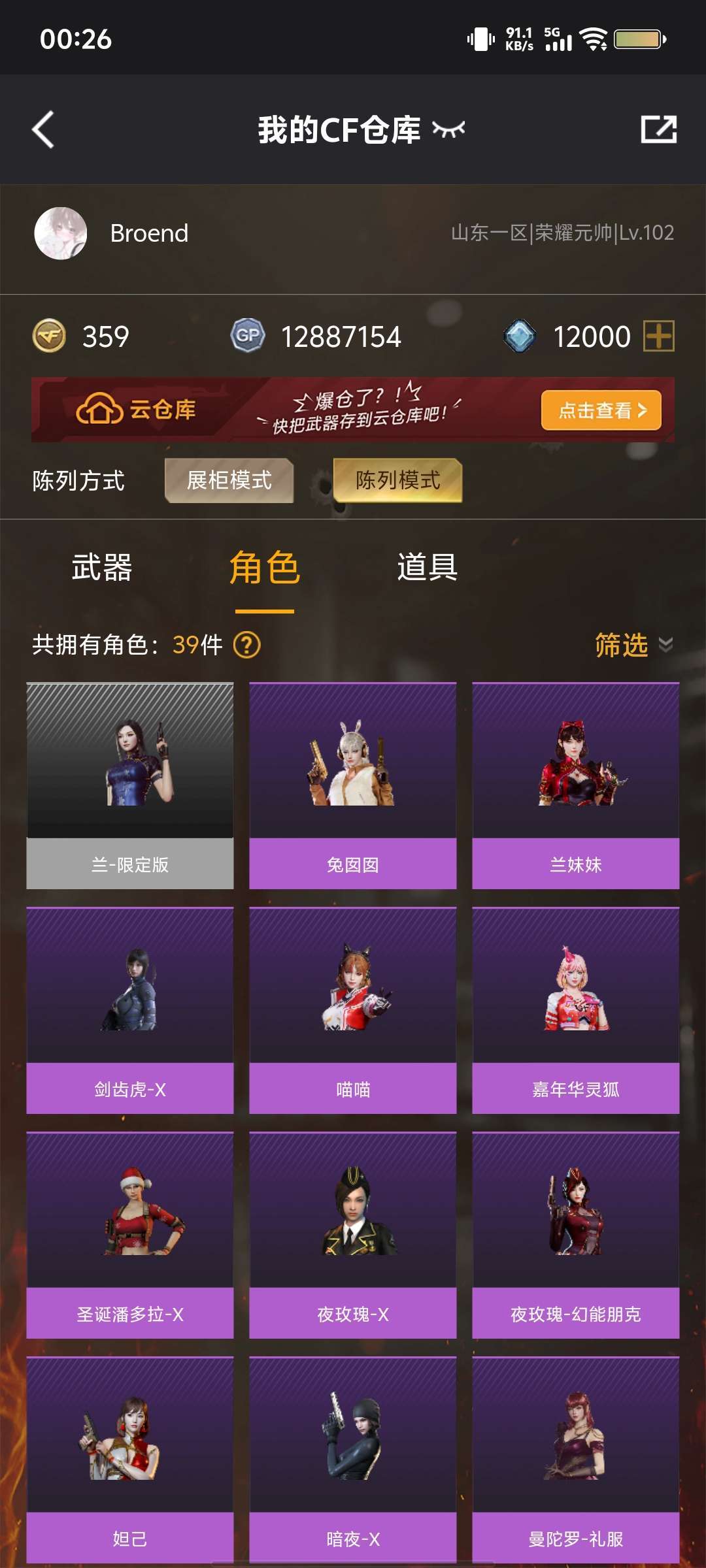Image resolution: width=706 pixels, height=1568 pixels.
Task: Switch to 展柜模式 display
Action: point(229,480)
